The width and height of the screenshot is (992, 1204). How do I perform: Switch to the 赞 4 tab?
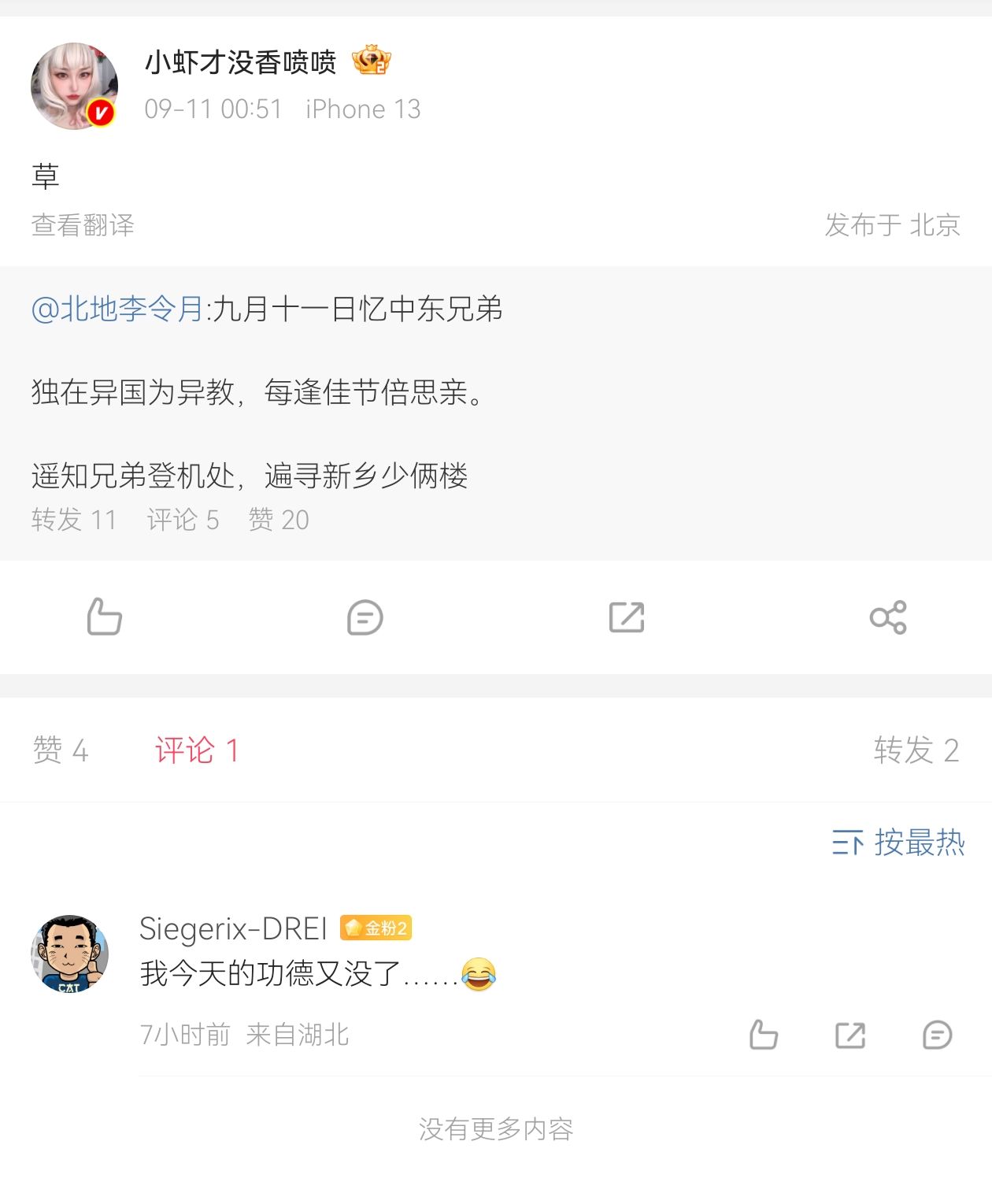61,750
